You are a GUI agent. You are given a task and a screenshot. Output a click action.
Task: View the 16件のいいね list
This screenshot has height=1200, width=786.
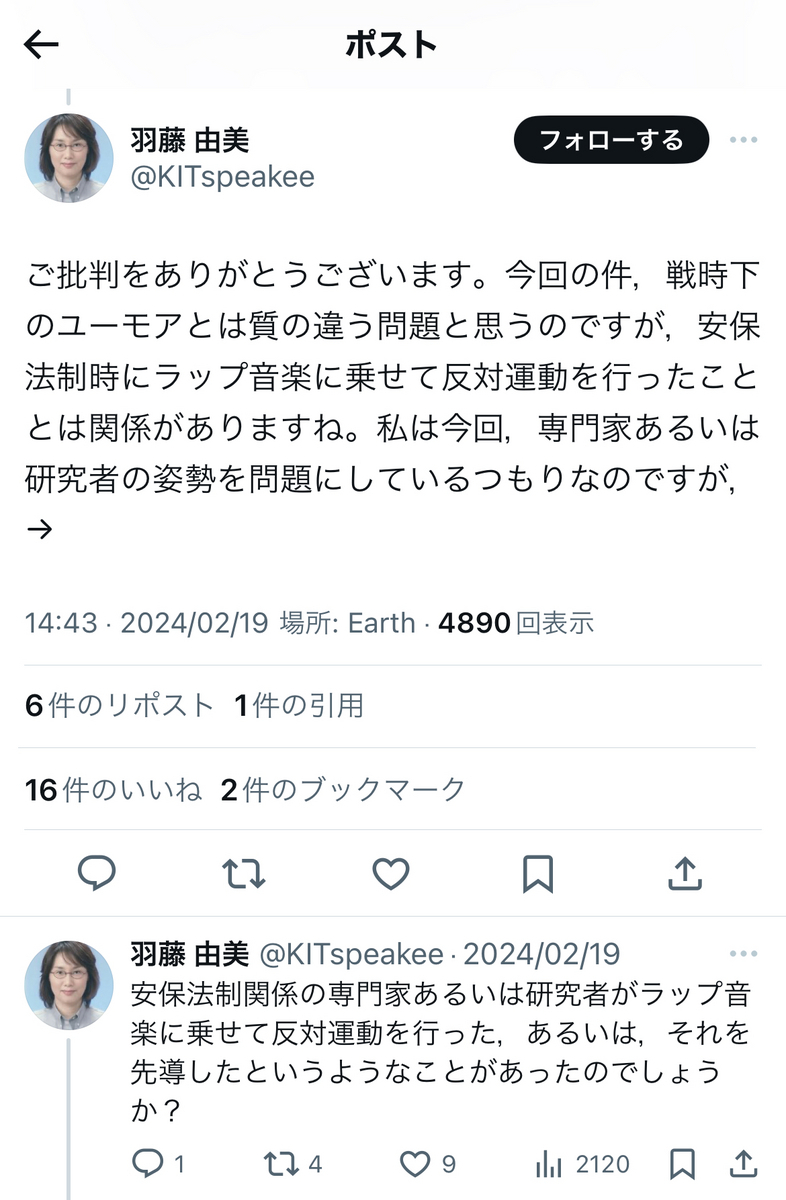pos(113,790)
